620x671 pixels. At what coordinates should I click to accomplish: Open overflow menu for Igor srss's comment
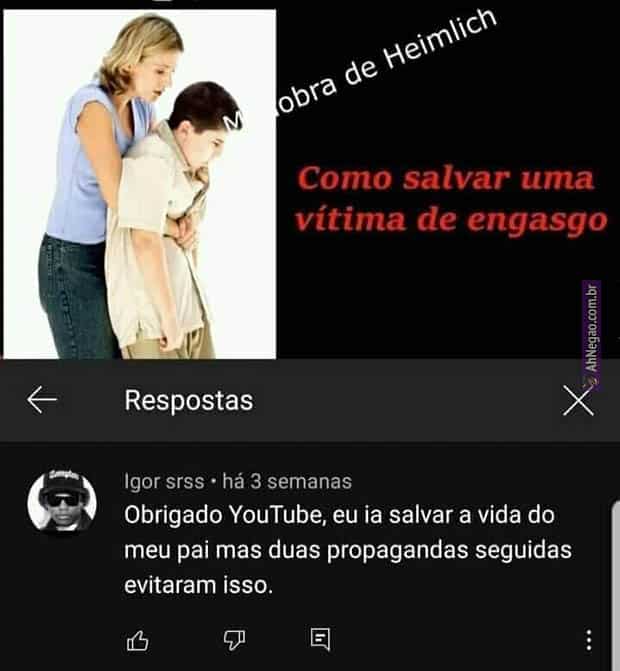pyautogui.click(x=589, y=640)
